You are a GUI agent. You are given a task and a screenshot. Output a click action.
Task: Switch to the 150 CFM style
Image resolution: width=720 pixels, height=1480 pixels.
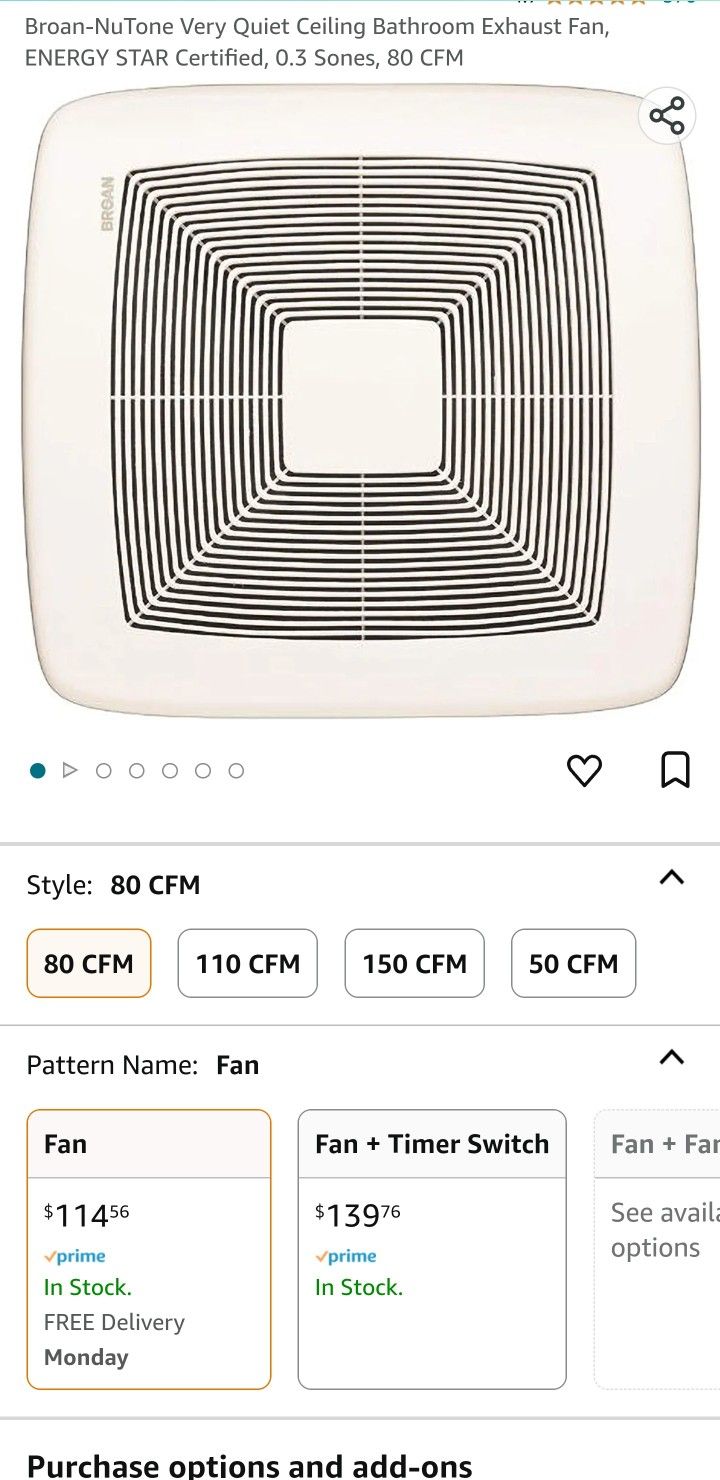pos(415,963)
